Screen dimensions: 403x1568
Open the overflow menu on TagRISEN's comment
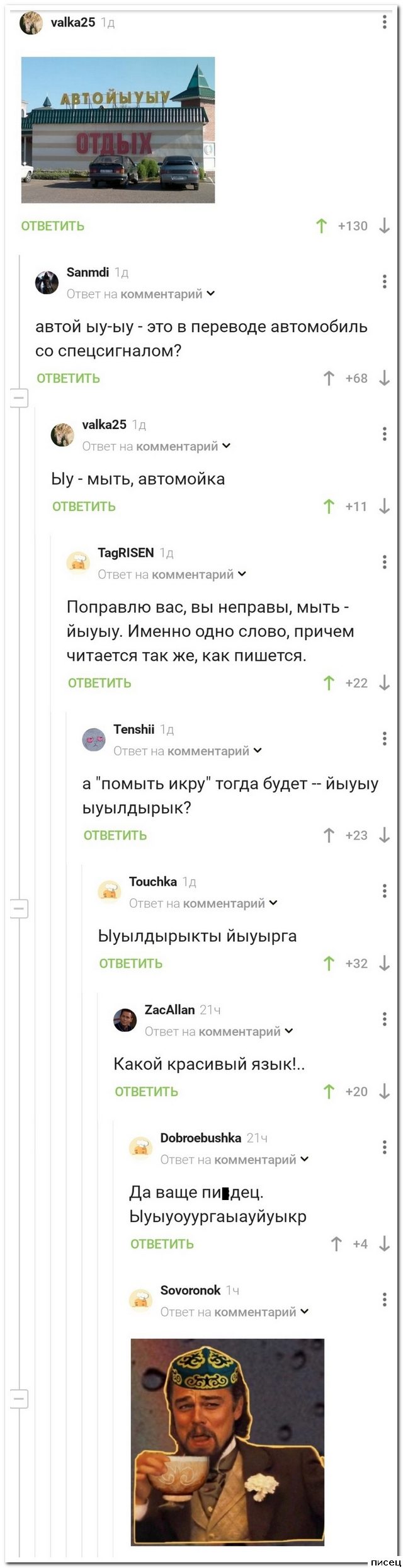tap(384, 562)
